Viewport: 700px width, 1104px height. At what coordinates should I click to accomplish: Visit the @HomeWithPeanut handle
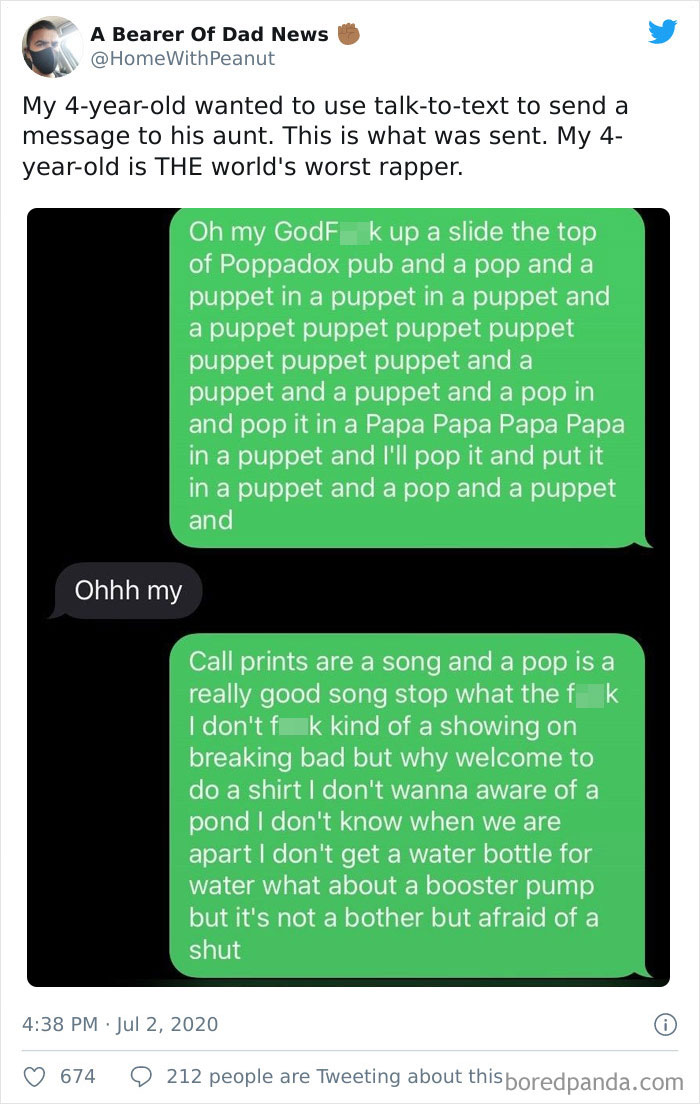point(182,59)
